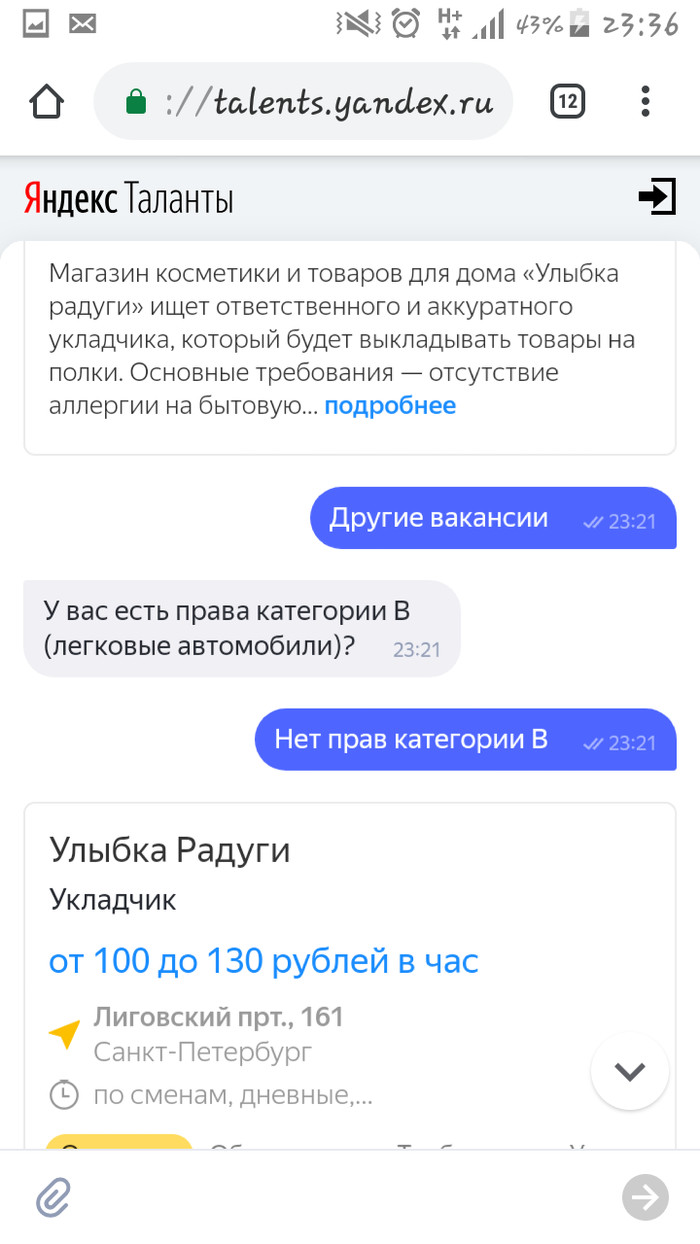Open the browser overflow menu
The width and height of the screenshot is (700, 1244).
(645, 101)
